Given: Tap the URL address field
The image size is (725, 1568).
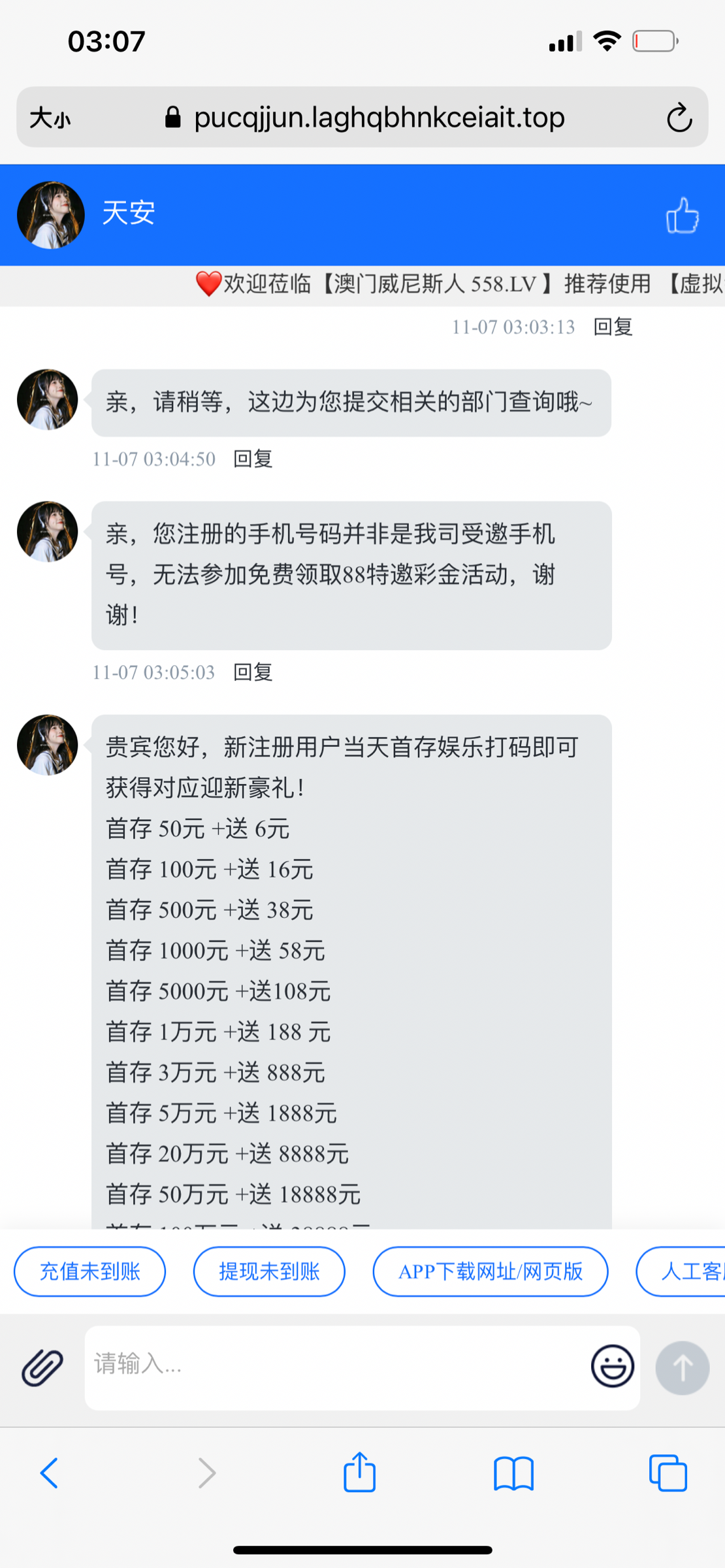Looking at the screenshot, I should [379, 118].
